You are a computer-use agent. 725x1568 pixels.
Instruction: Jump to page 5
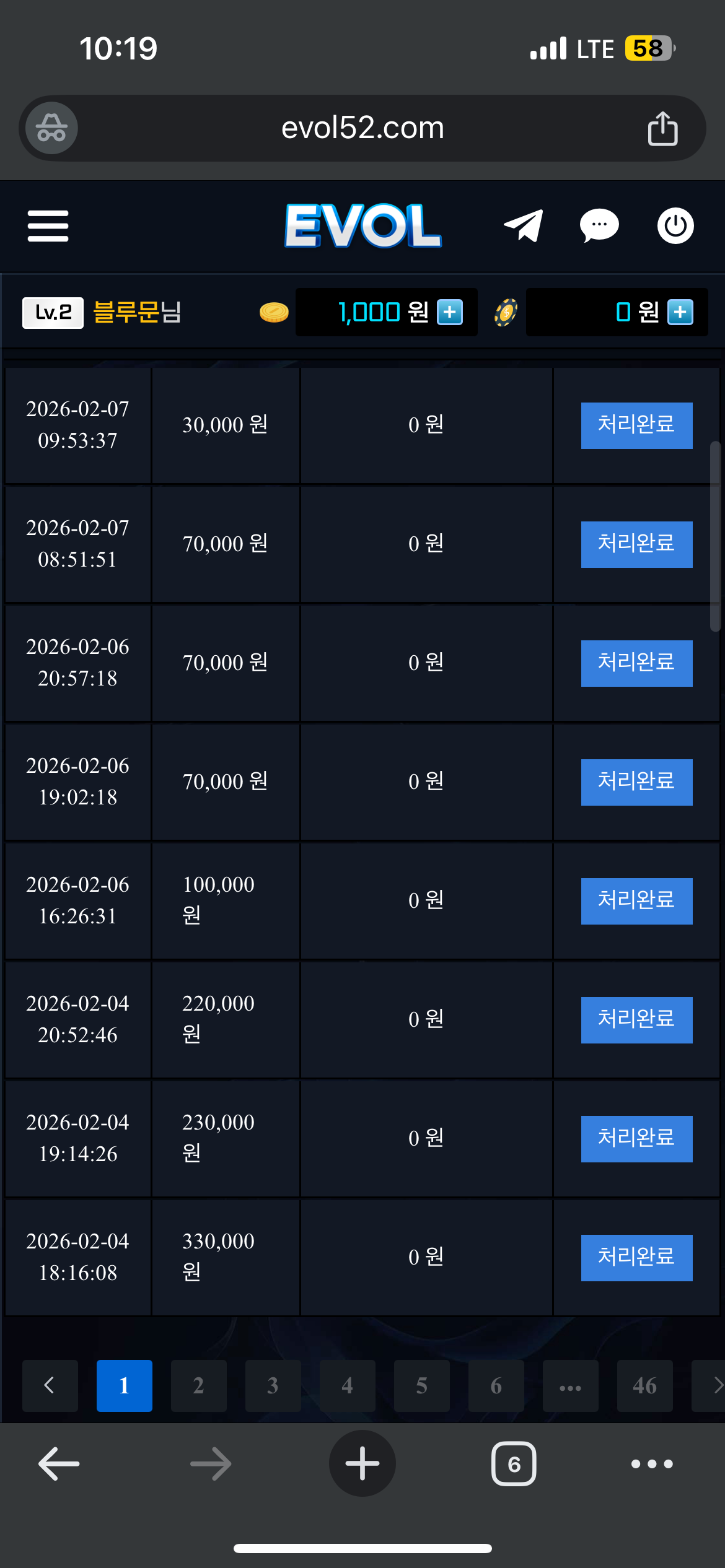click(x=421, y=1385)
